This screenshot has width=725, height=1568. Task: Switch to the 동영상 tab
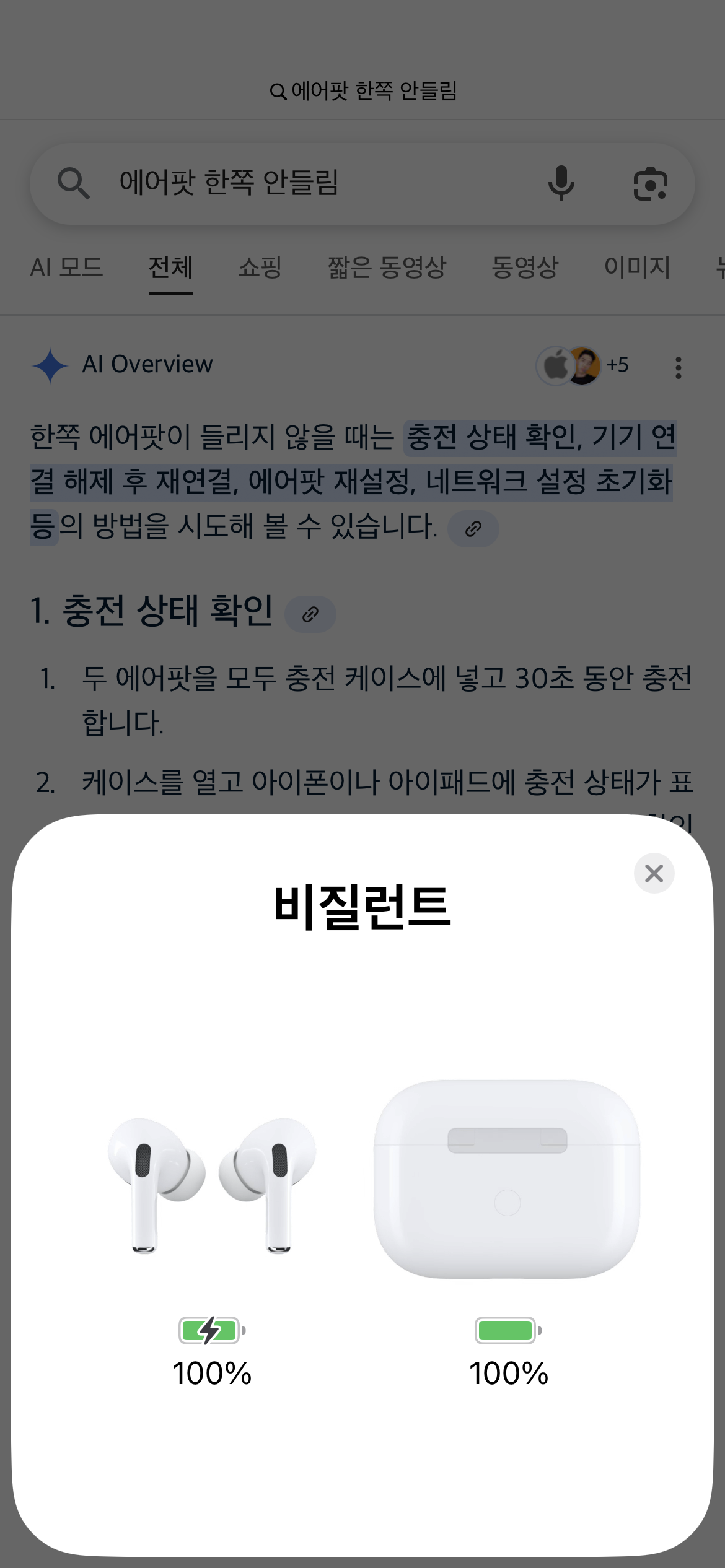click(x=525, y=268)
